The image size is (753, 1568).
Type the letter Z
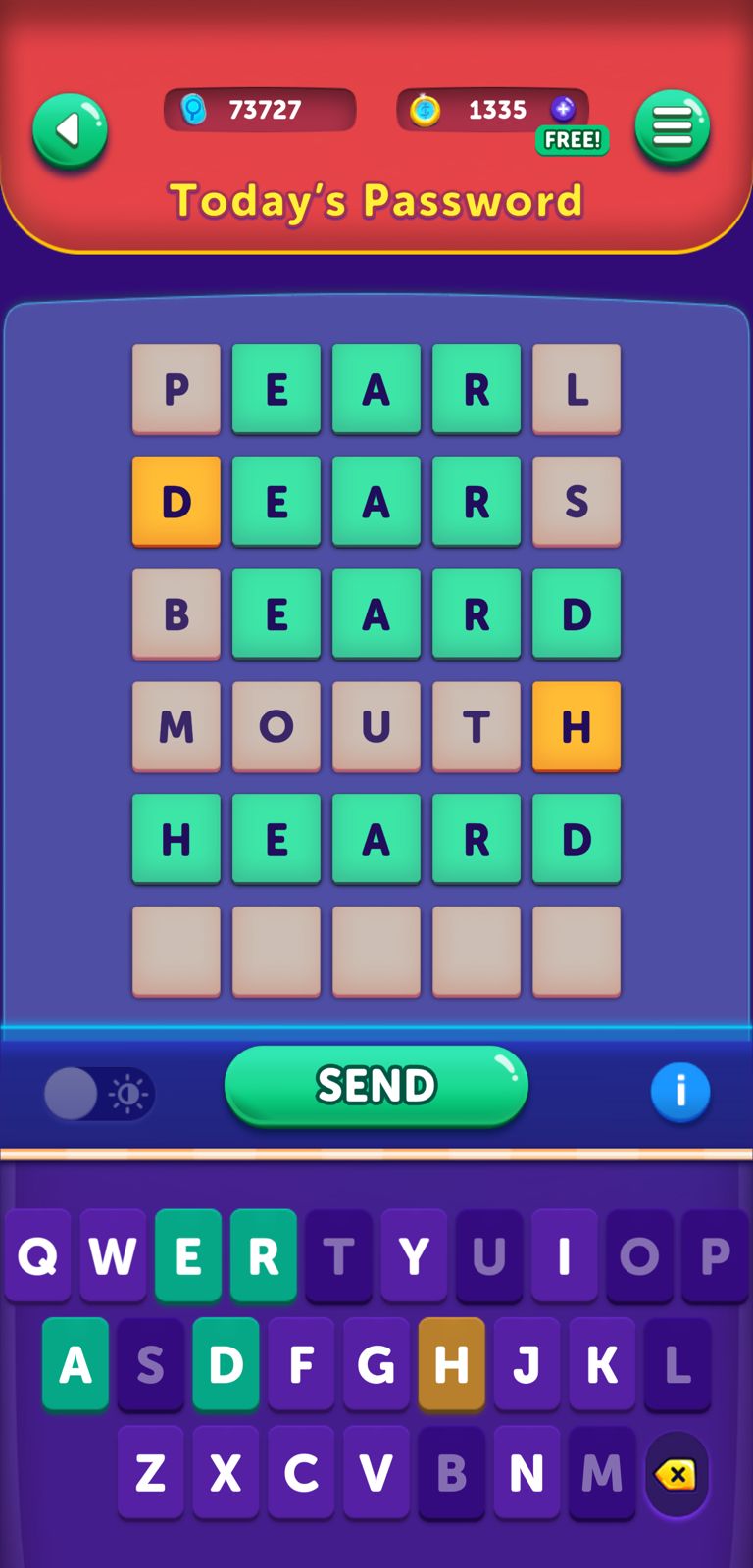(151, 1472)
